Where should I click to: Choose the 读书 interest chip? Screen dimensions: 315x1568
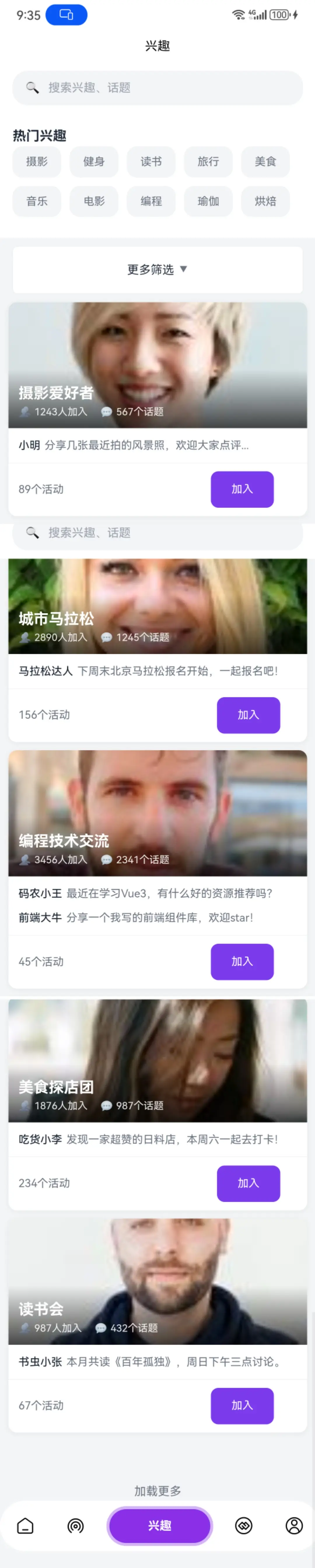coord(151,161)
